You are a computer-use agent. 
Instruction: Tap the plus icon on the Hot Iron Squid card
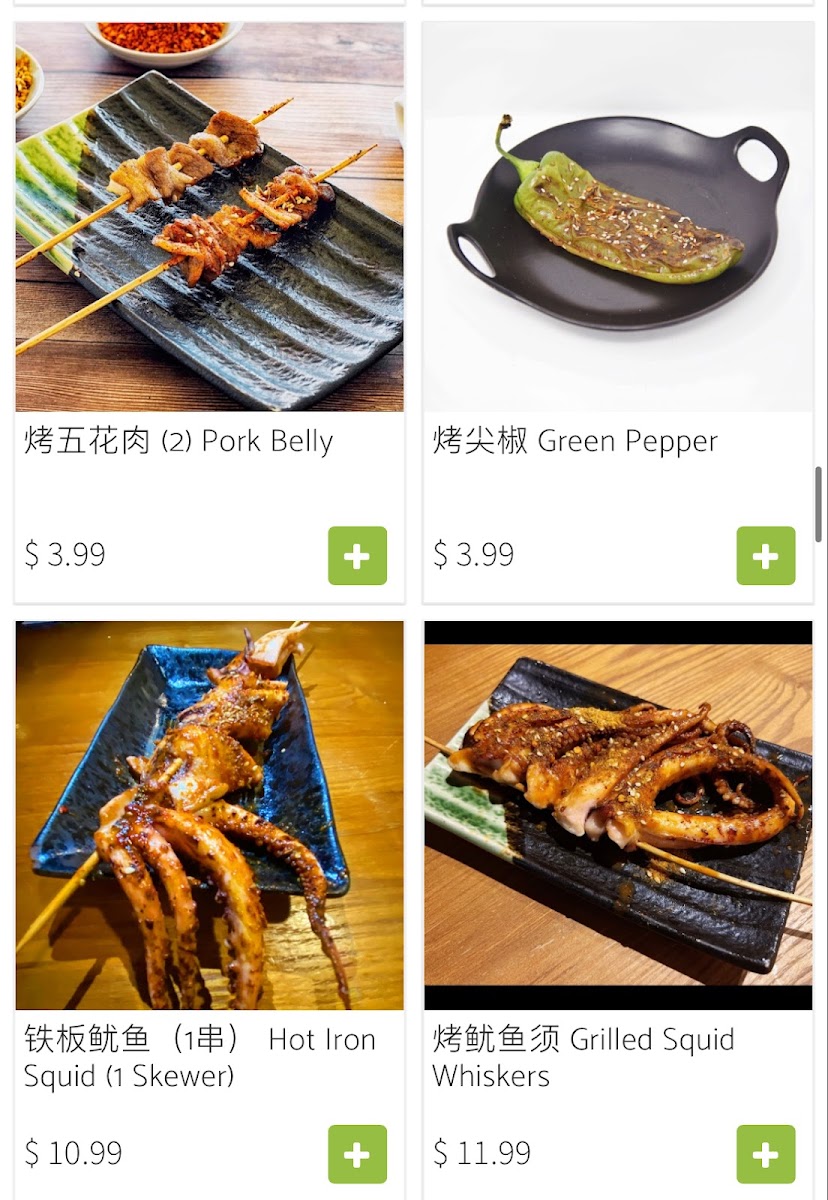[357, 1155]
